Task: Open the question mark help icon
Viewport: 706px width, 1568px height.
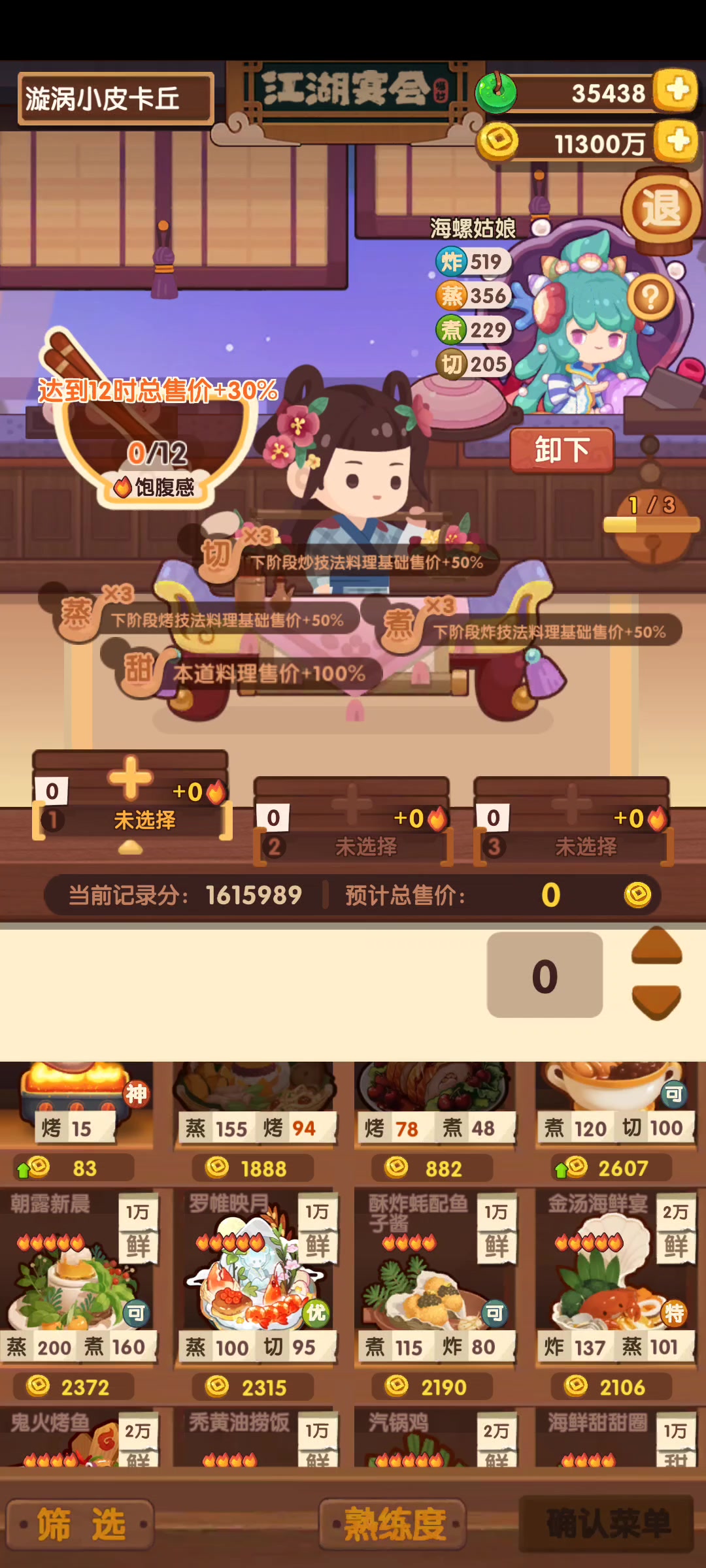Action: (x=651, y=297)
